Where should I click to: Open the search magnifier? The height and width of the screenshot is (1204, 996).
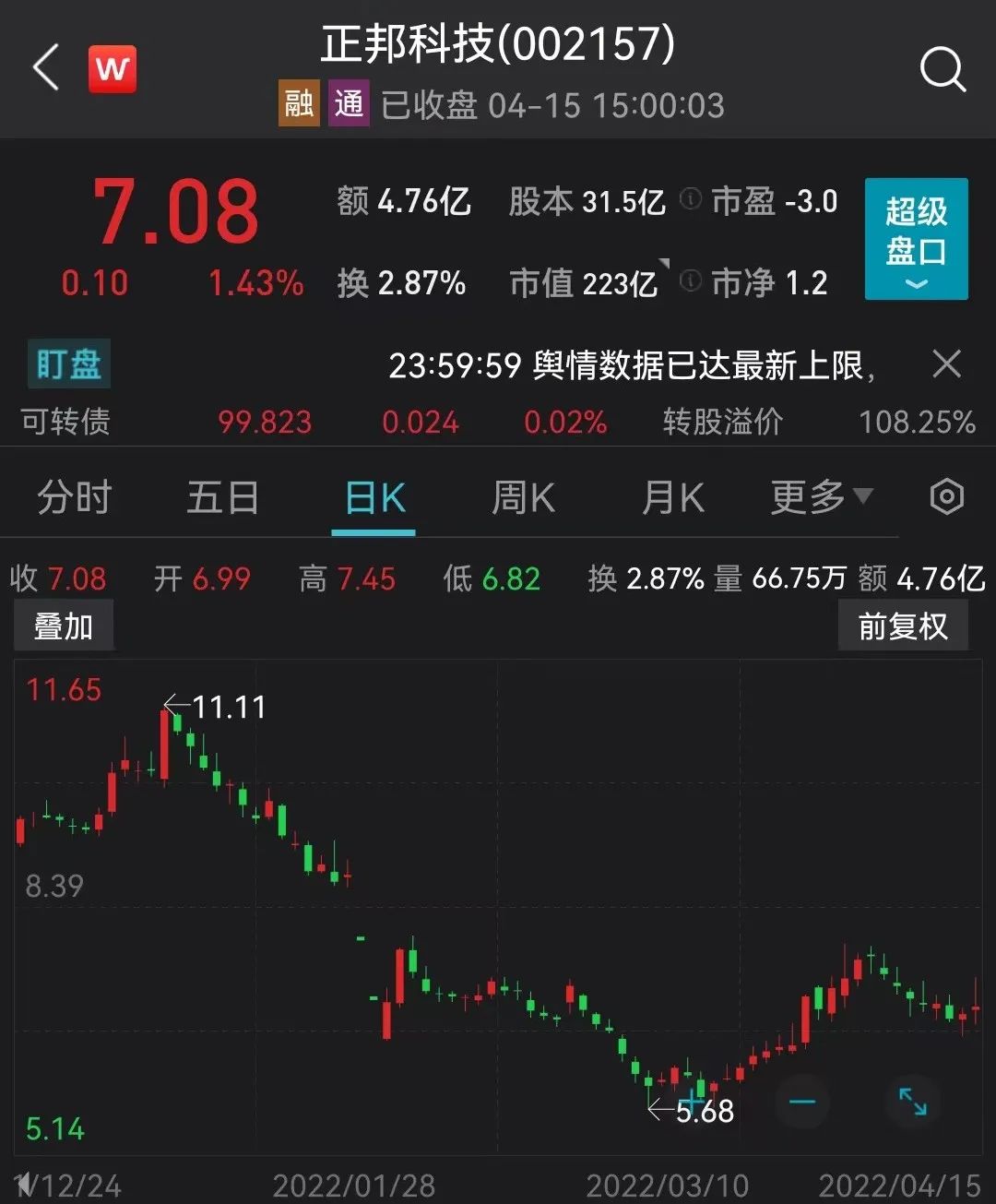(x=943, y=69)
